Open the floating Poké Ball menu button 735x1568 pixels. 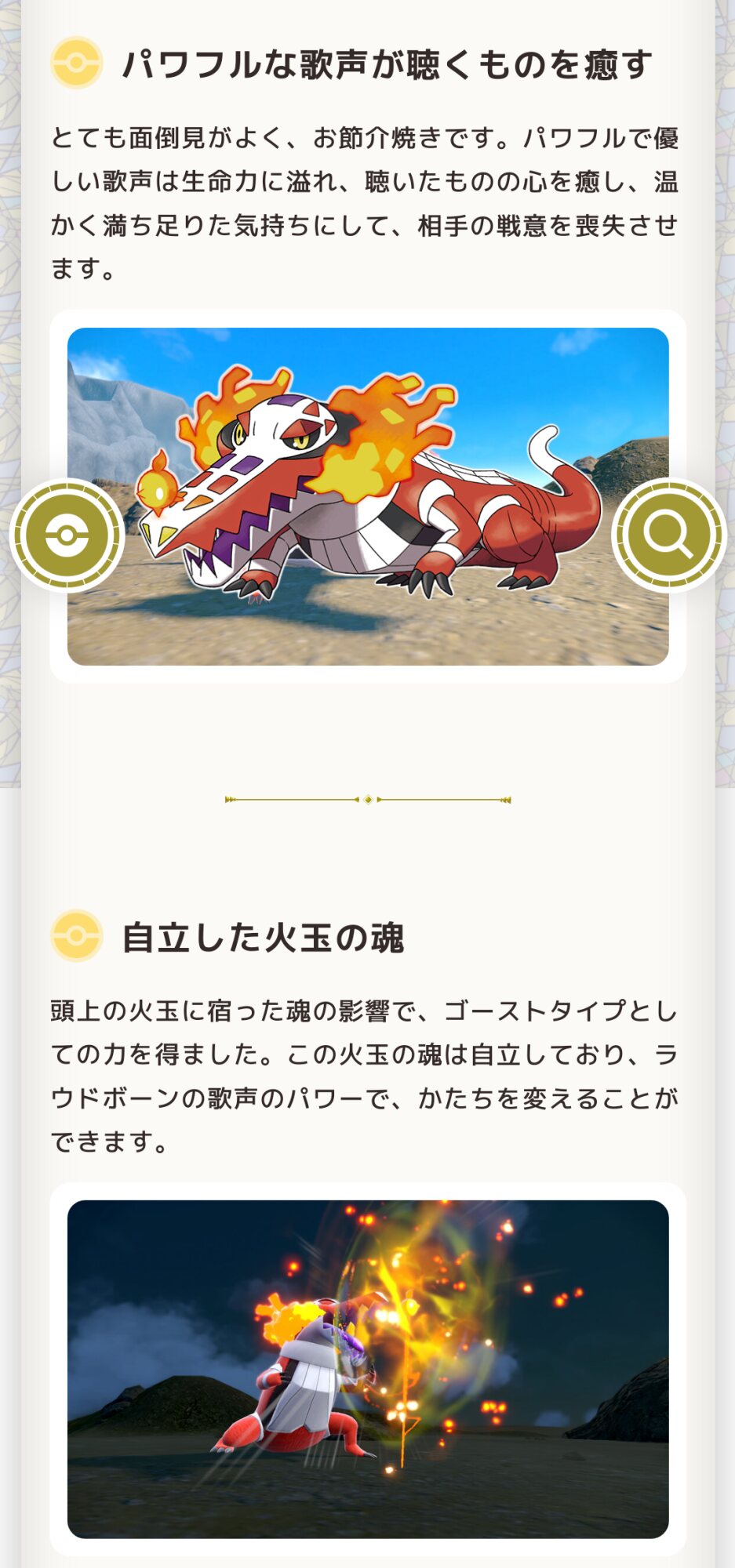point(67,535)
